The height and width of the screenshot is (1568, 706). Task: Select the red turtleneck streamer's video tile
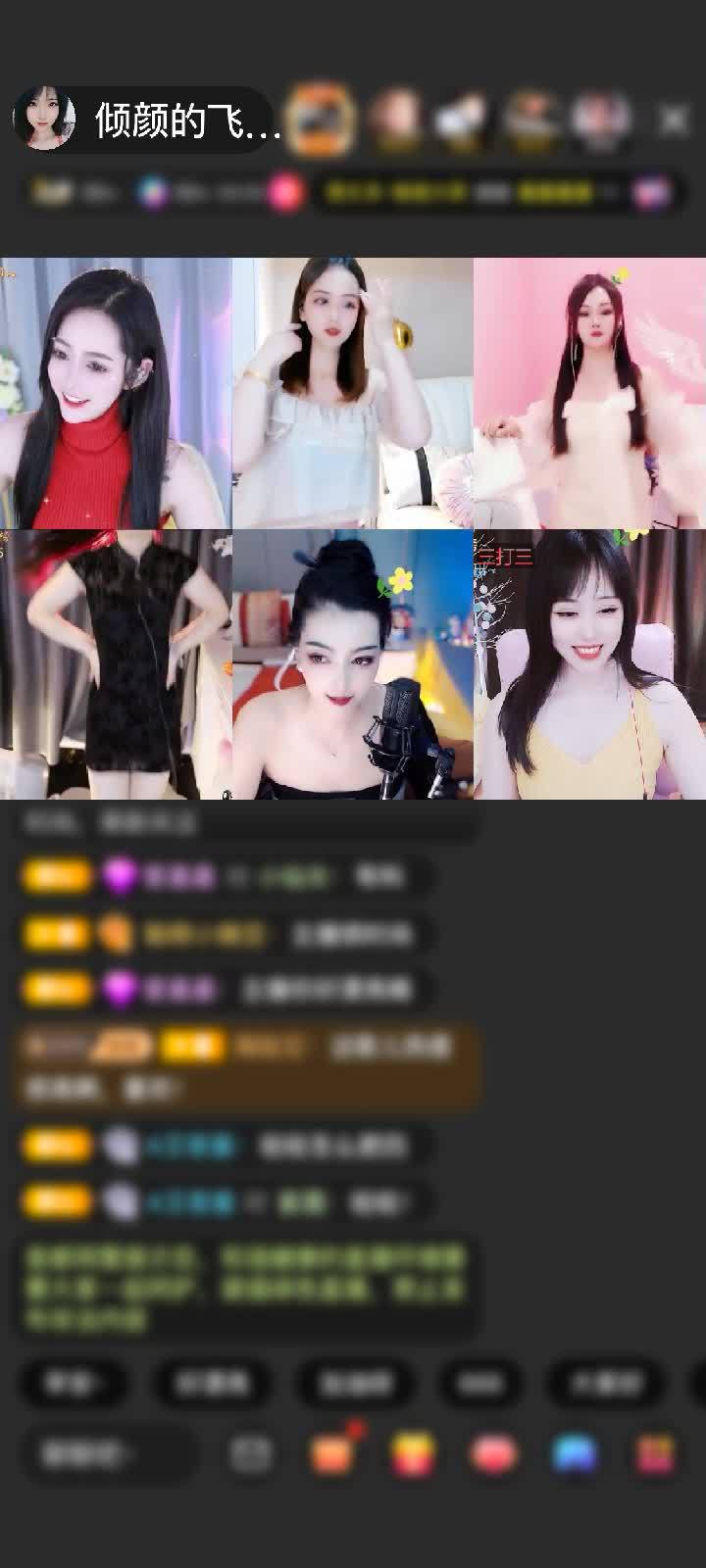[x=116, y=393]
